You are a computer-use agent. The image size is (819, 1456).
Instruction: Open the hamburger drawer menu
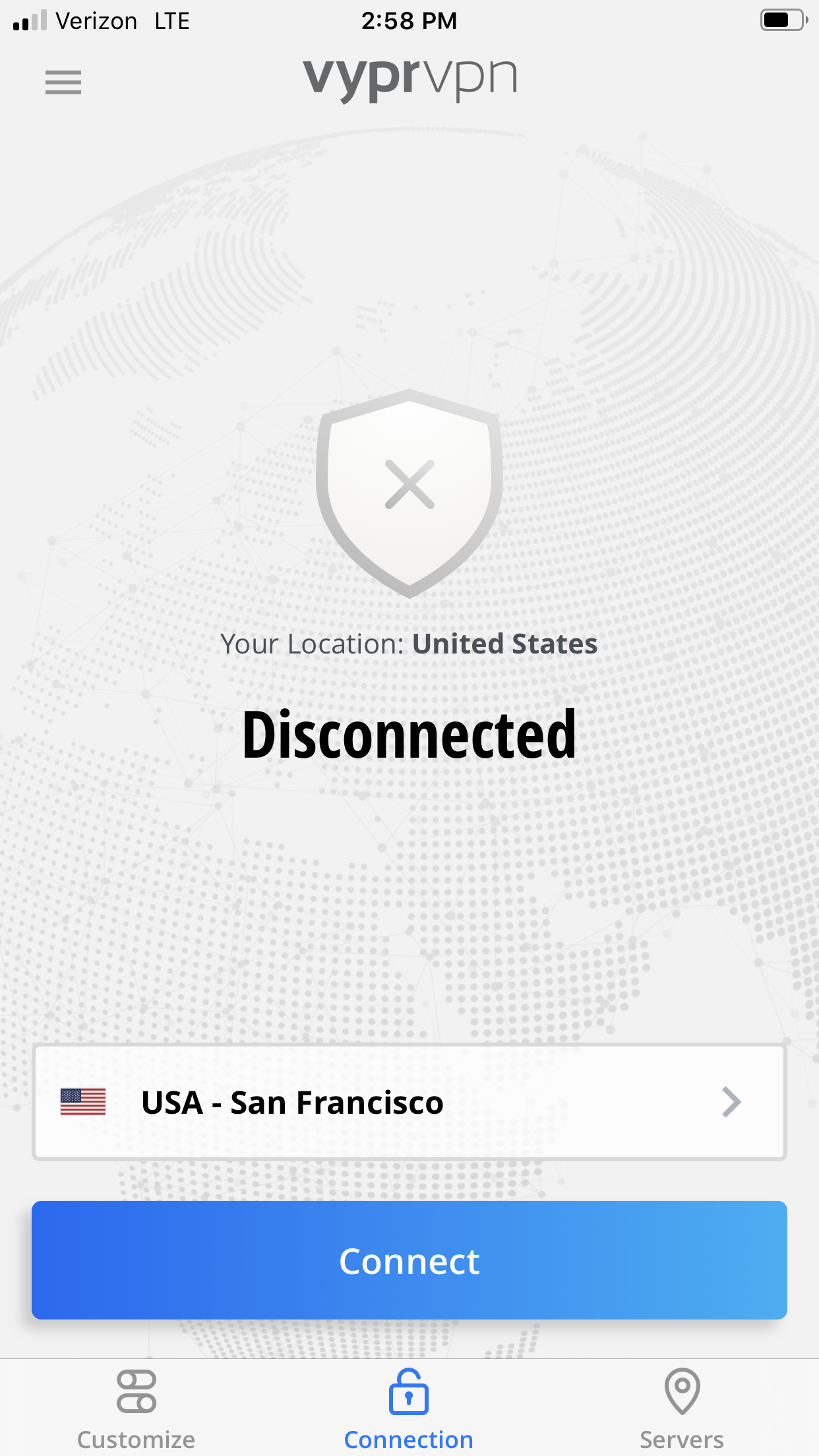[x=63, y=82]
